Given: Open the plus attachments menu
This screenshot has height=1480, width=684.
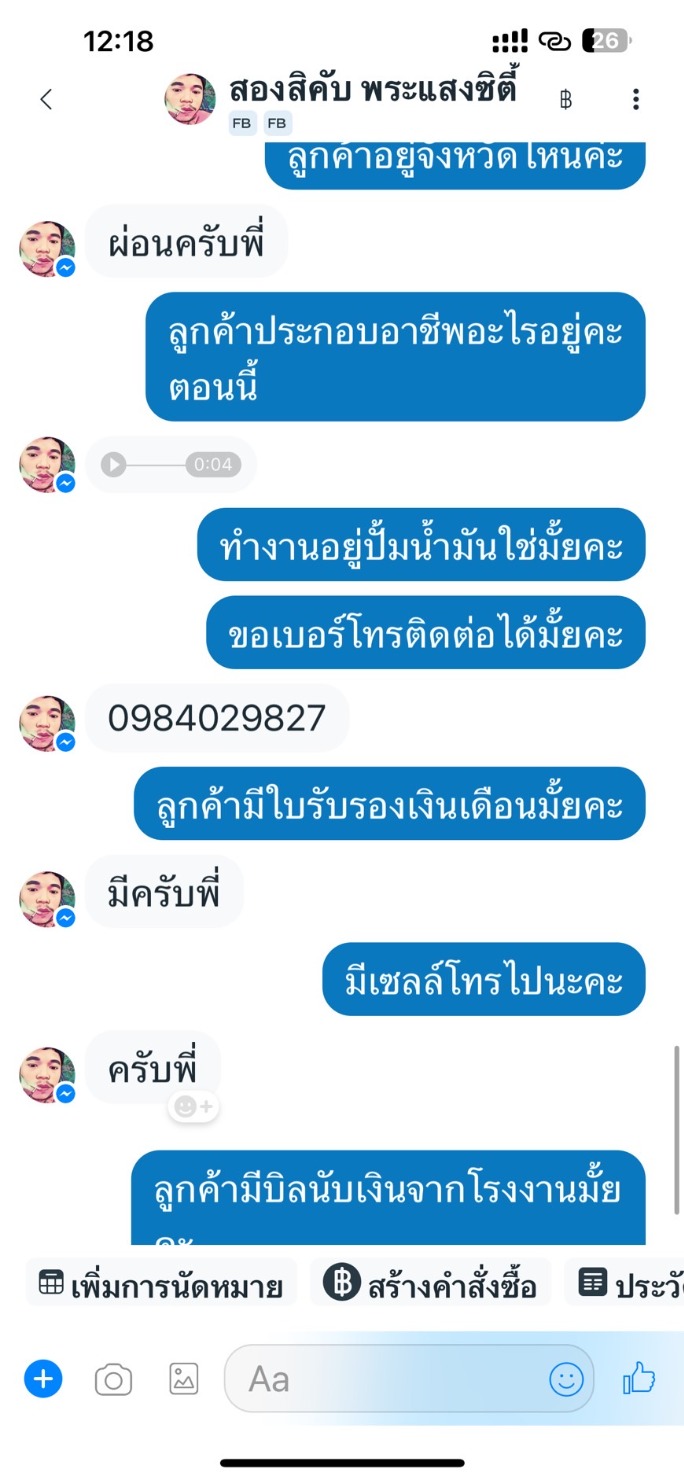Looking at the screenshot, I should pos(43,1380).
